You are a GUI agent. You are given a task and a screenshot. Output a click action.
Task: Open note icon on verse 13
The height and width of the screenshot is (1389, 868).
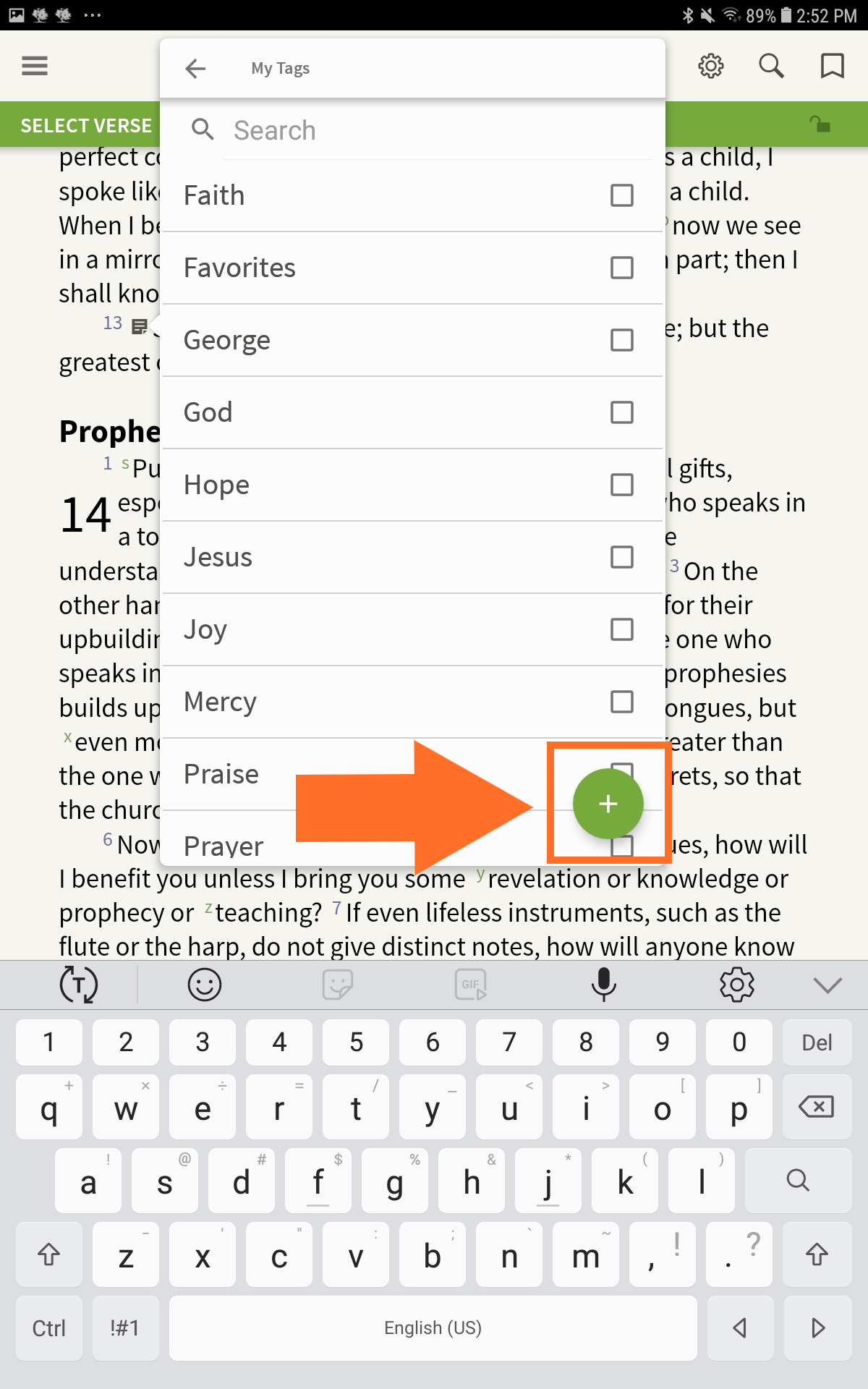(x=140, y=326)
